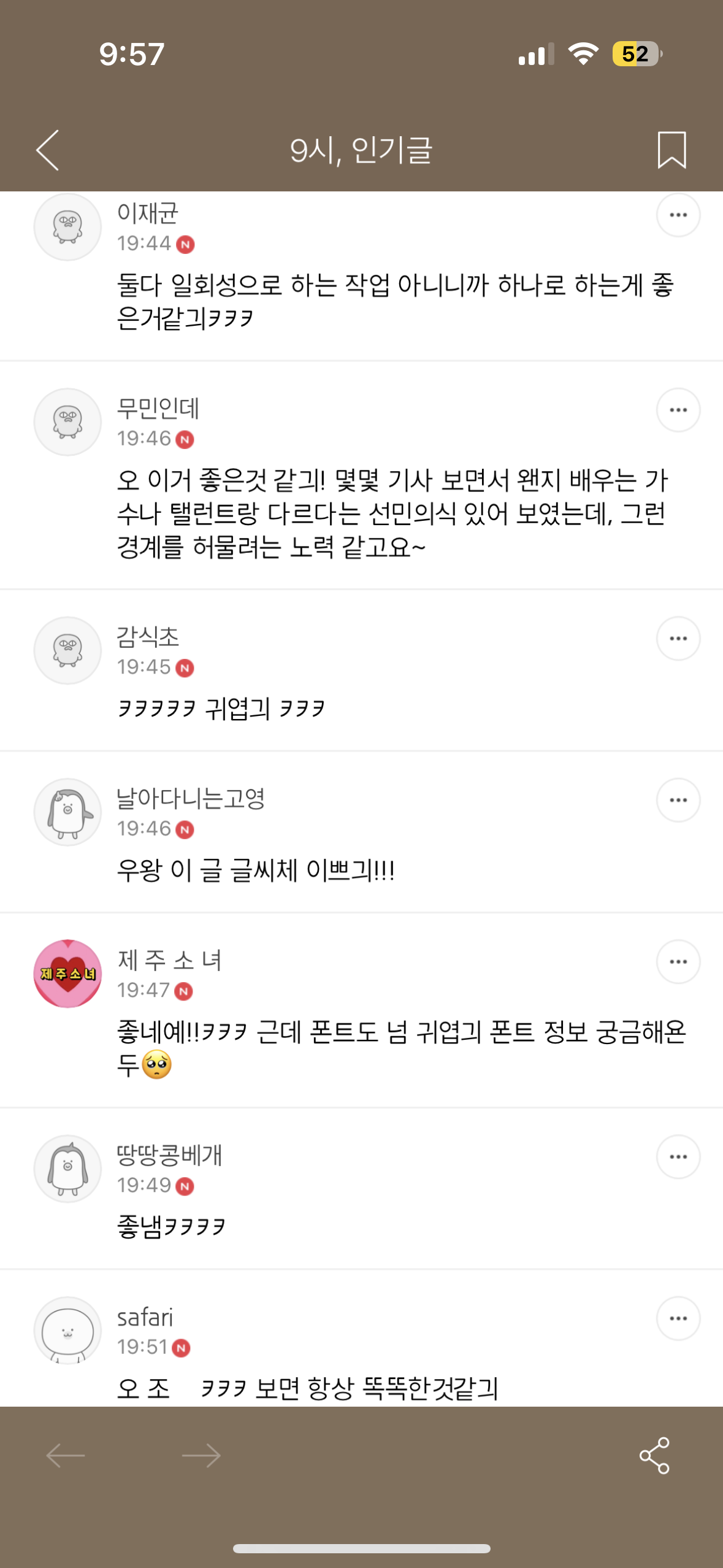Open 땅땅콩베개's profile avatar
723x1568 pixels.
tap(67, 1169)
